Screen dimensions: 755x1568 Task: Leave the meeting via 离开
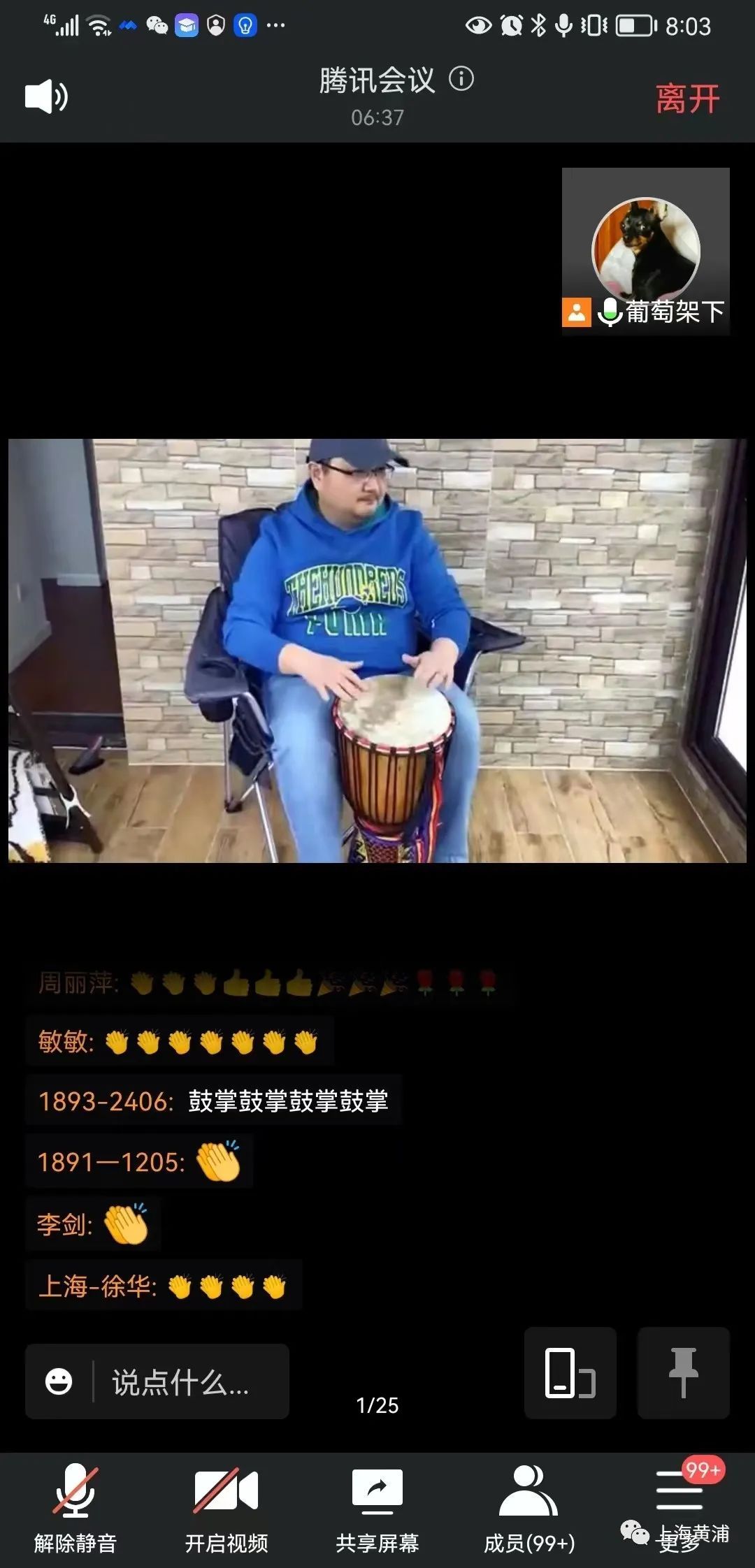click(x=687, y=99)
